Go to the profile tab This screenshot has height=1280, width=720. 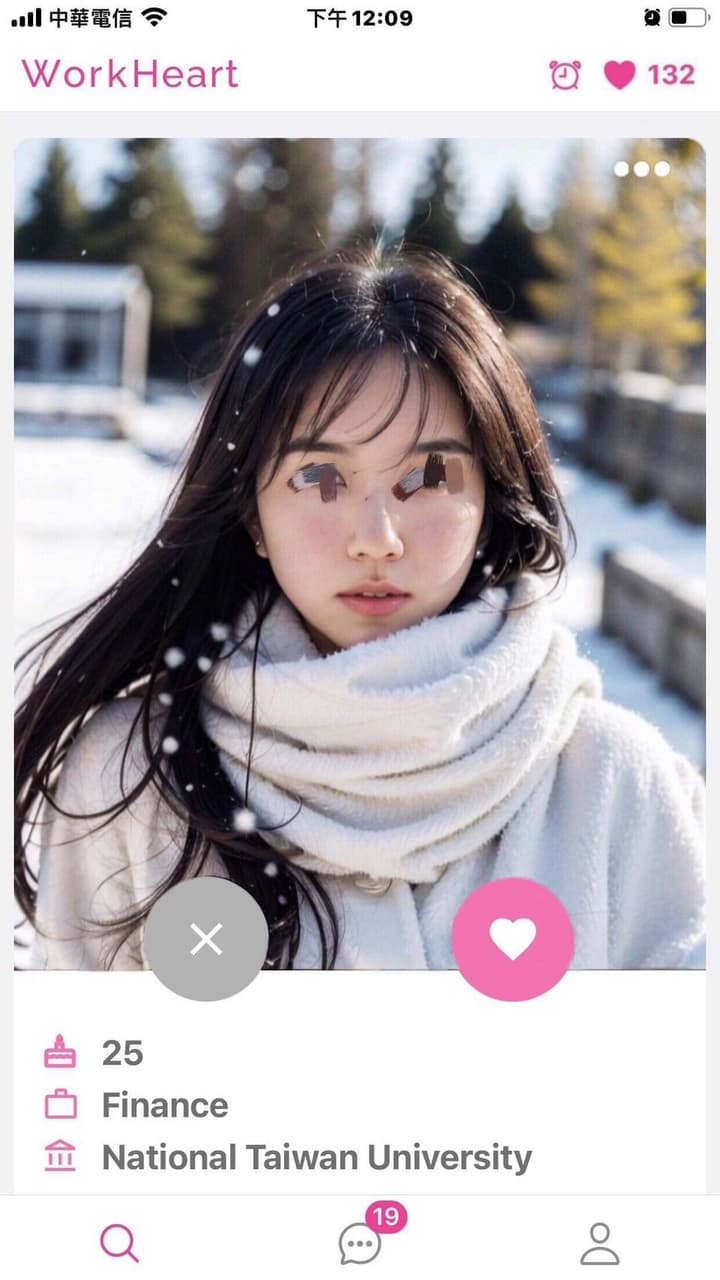coord(600,1243)
